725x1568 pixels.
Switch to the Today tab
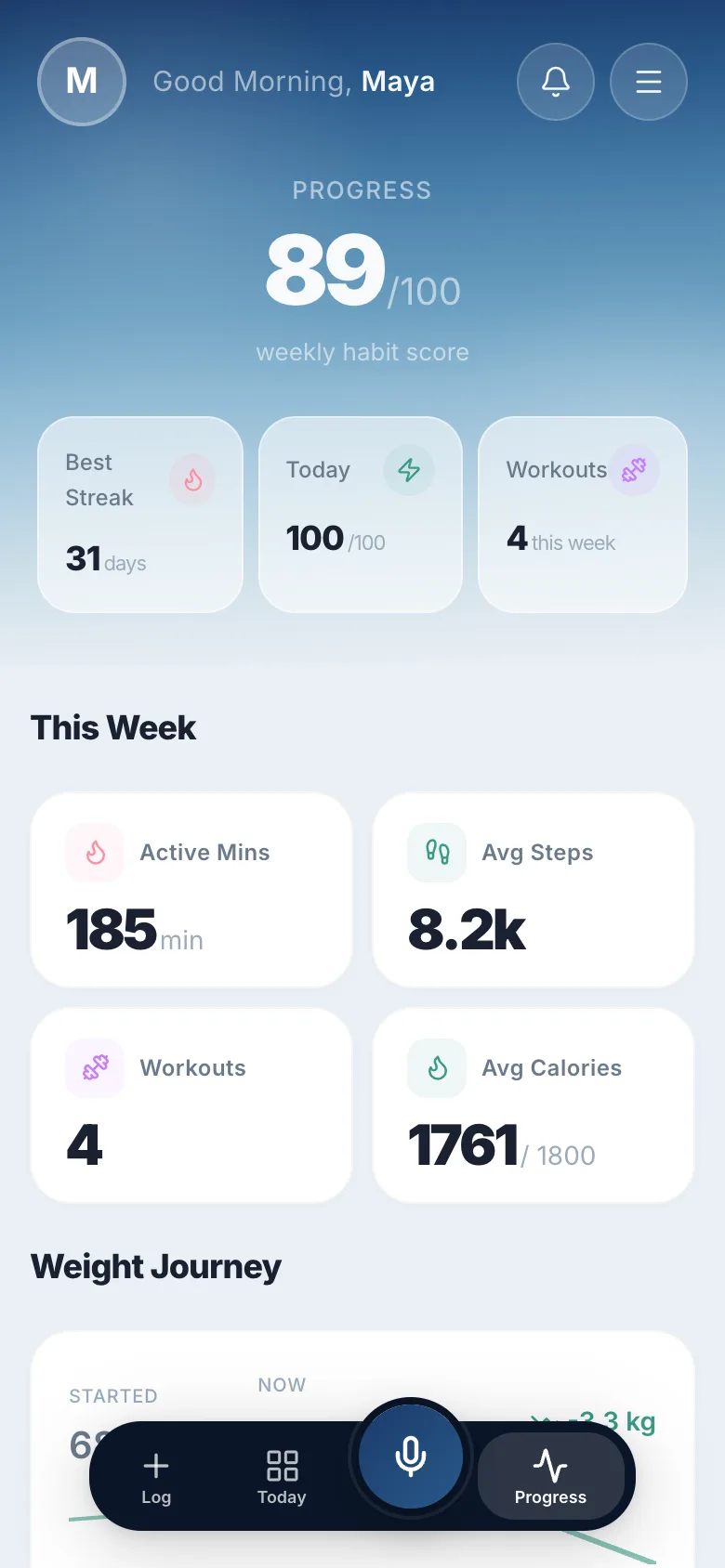click(282, 1477)
